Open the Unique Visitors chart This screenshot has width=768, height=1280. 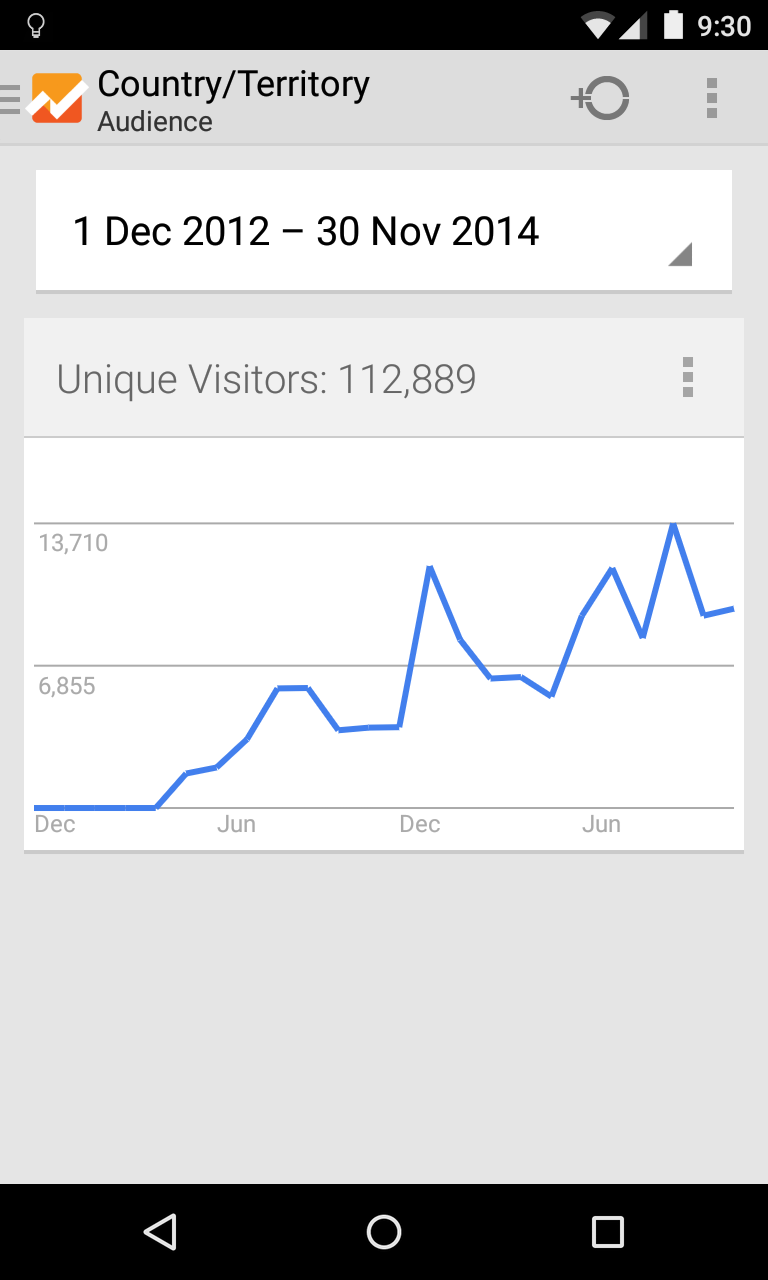[x=384, y=660]
